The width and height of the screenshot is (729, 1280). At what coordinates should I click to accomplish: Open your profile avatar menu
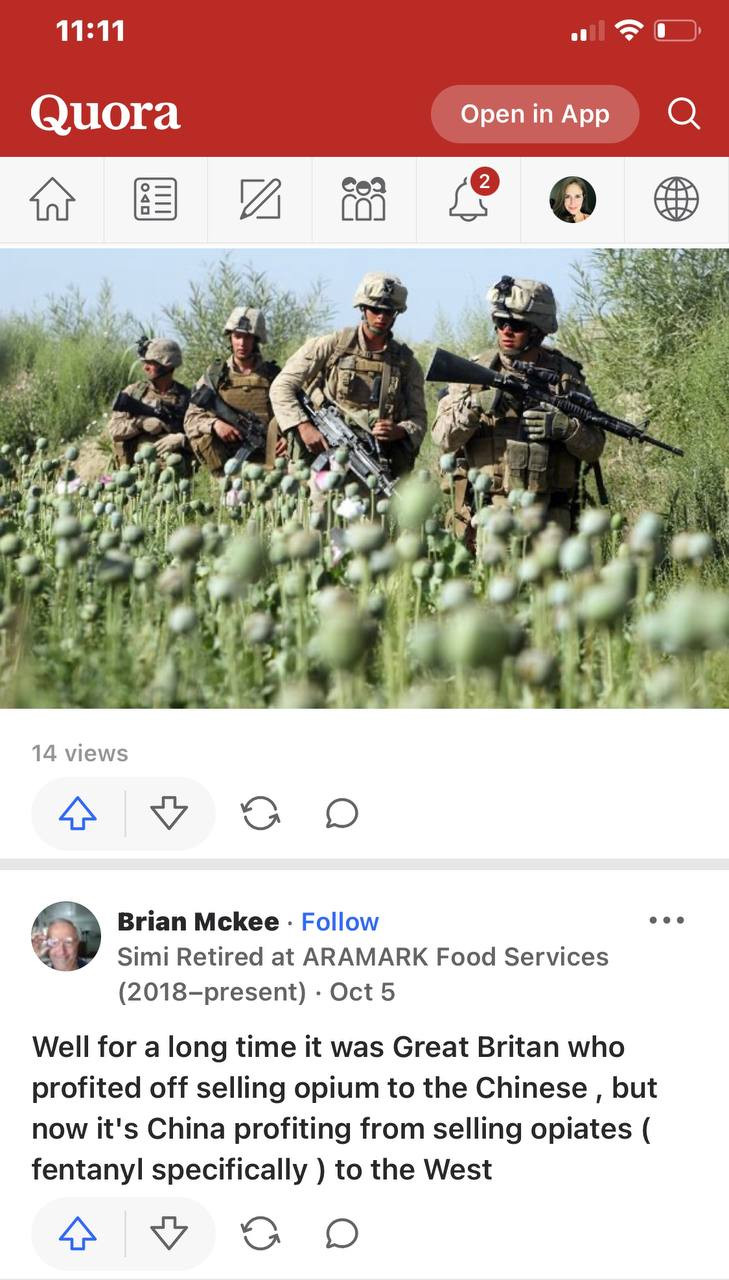(x=572, y=199)
